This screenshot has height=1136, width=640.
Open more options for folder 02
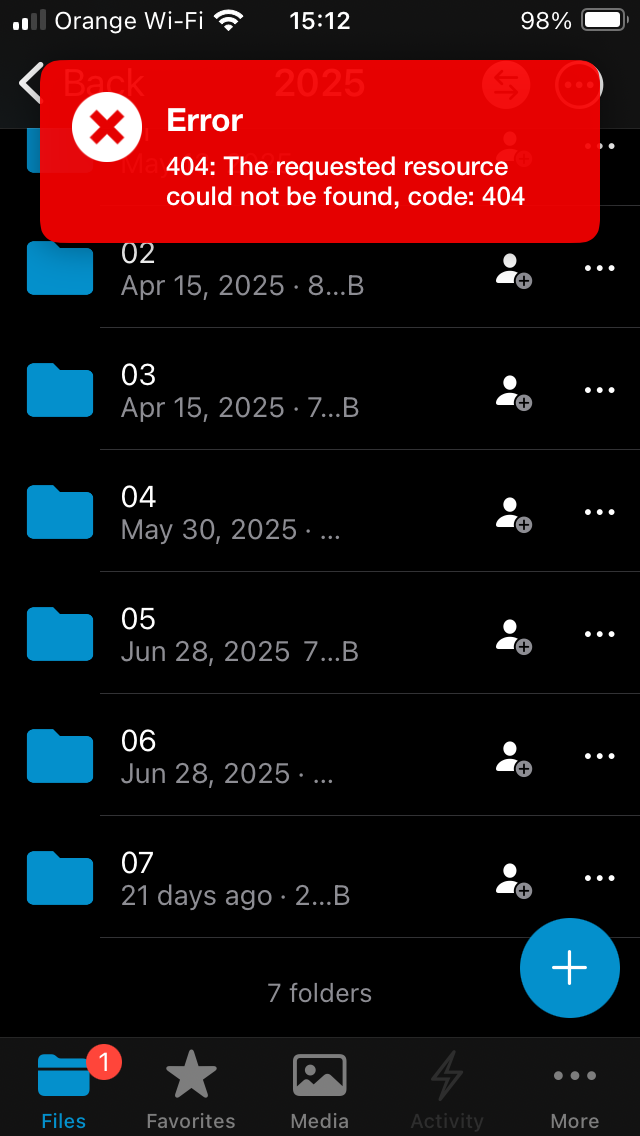[x=599, y=268]
